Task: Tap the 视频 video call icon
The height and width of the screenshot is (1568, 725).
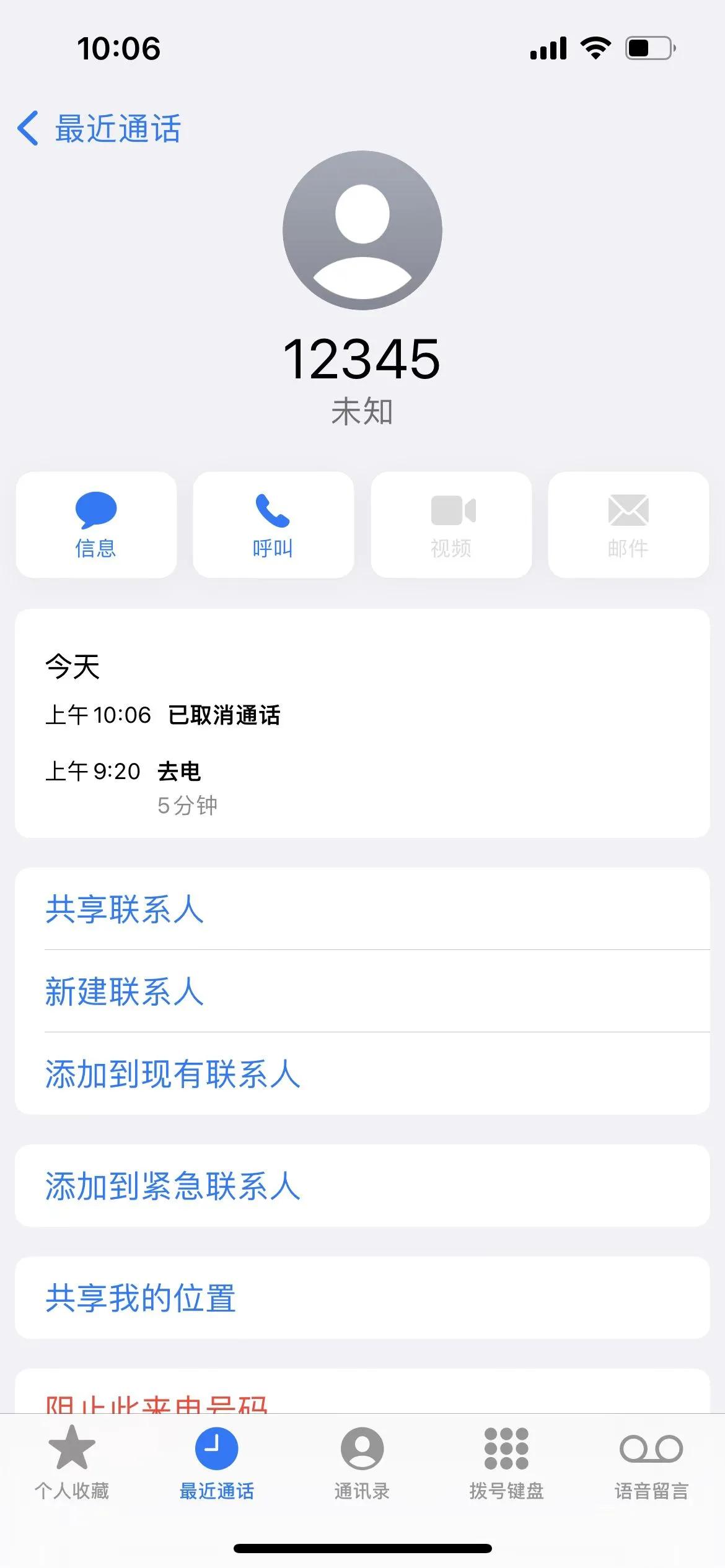Action: [450, 523]
